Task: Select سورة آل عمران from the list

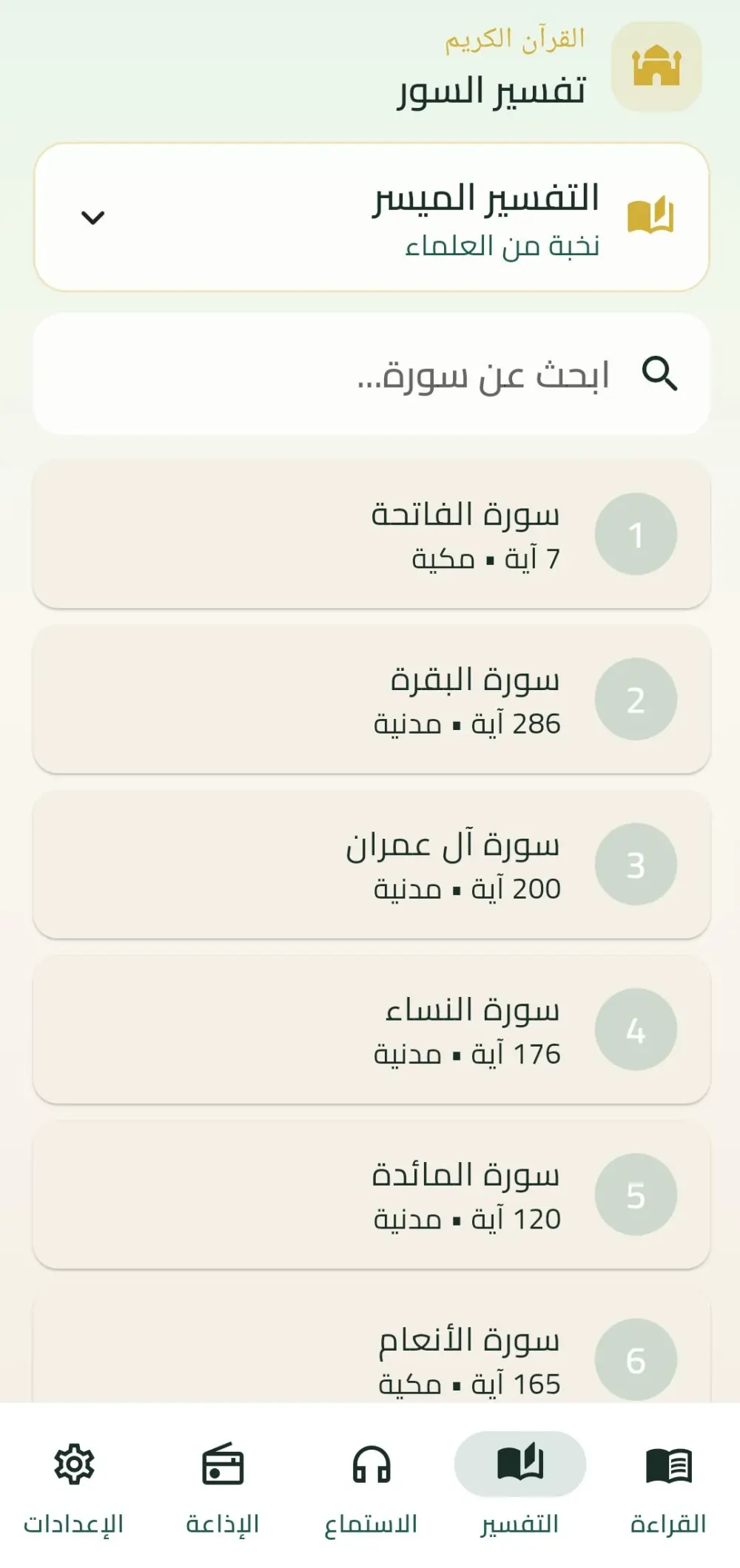Action: (x=371, y=864)
